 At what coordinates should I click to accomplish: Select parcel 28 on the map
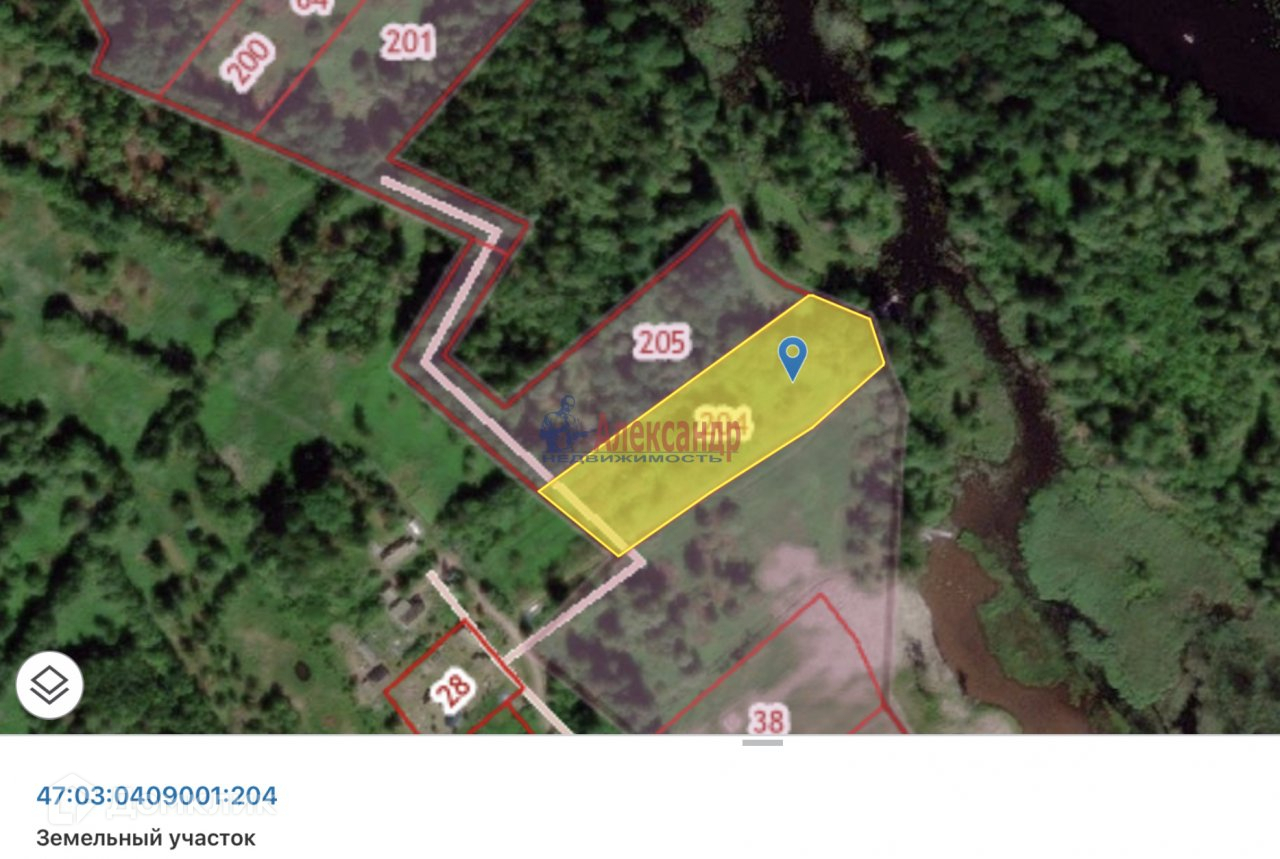pyautogui.click(x=452, y=688)
